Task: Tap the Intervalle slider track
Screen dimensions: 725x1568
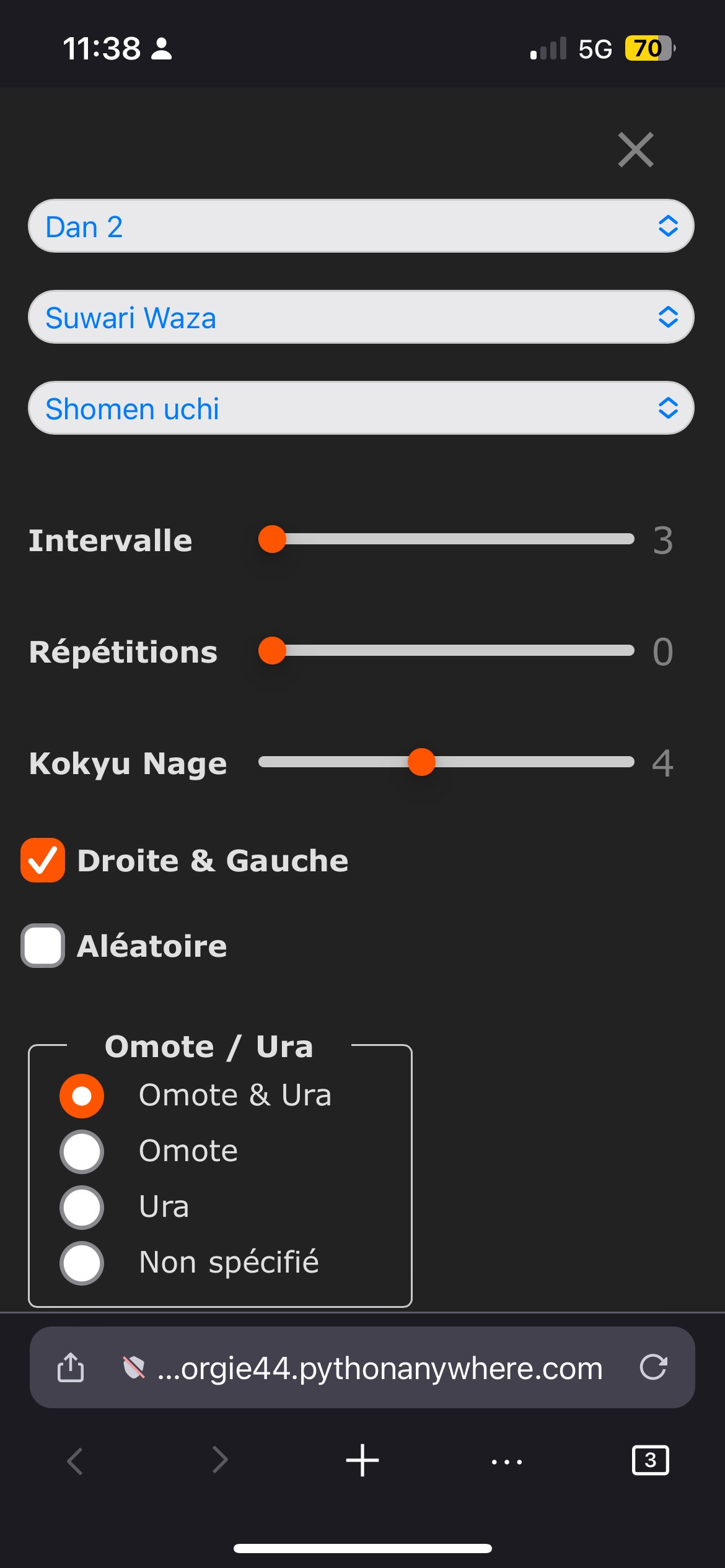Action: tap(446, 539)
